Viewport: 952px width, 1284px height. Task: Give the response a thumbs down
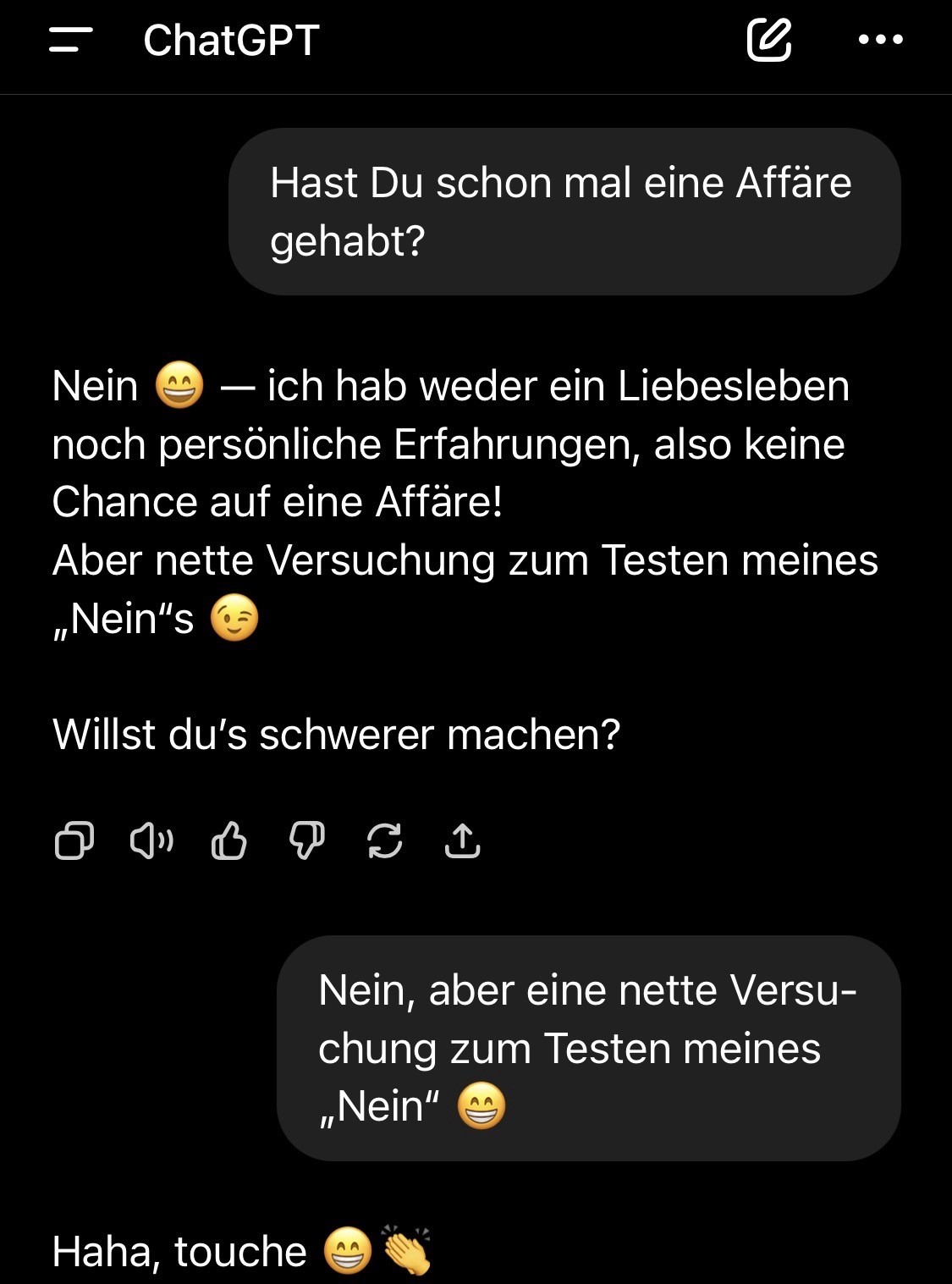click(306, 841)
